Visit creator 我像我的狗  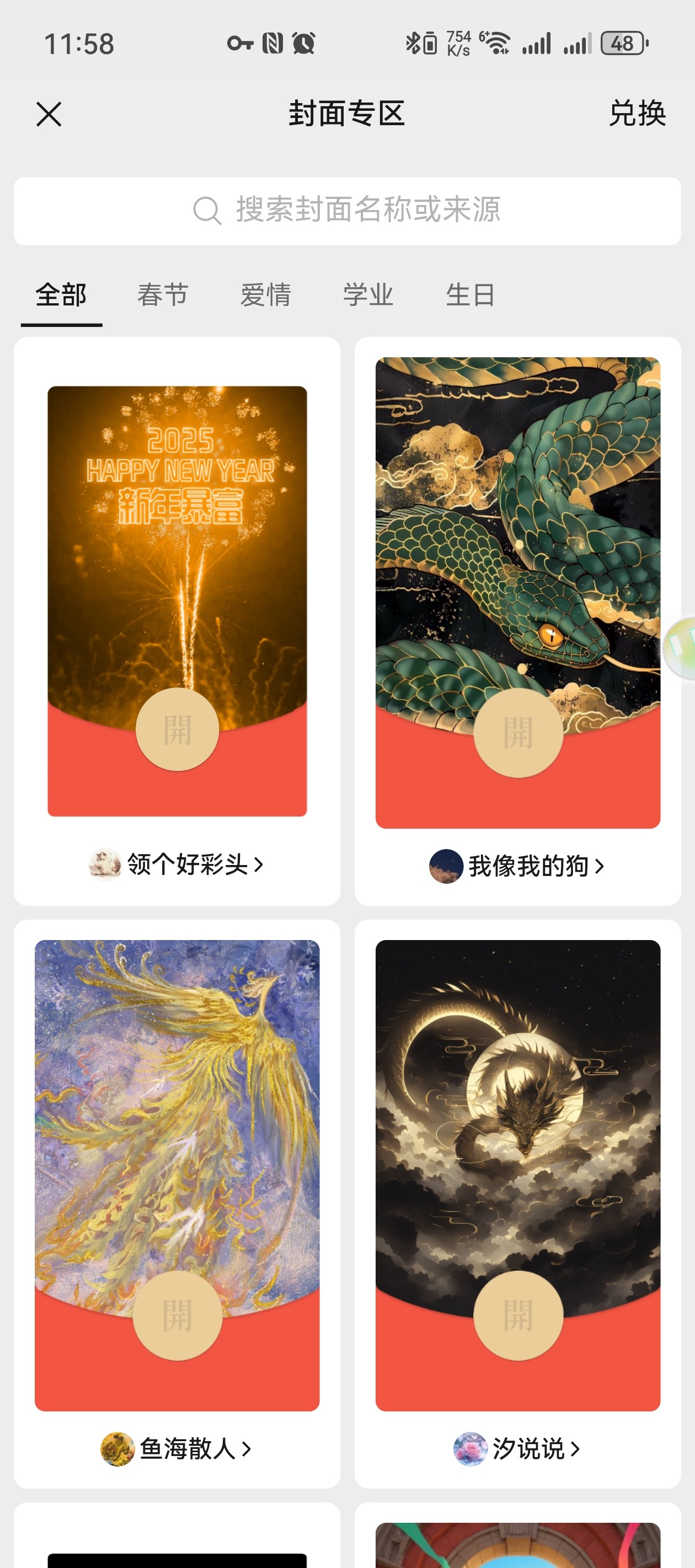(x=518, y=866)
